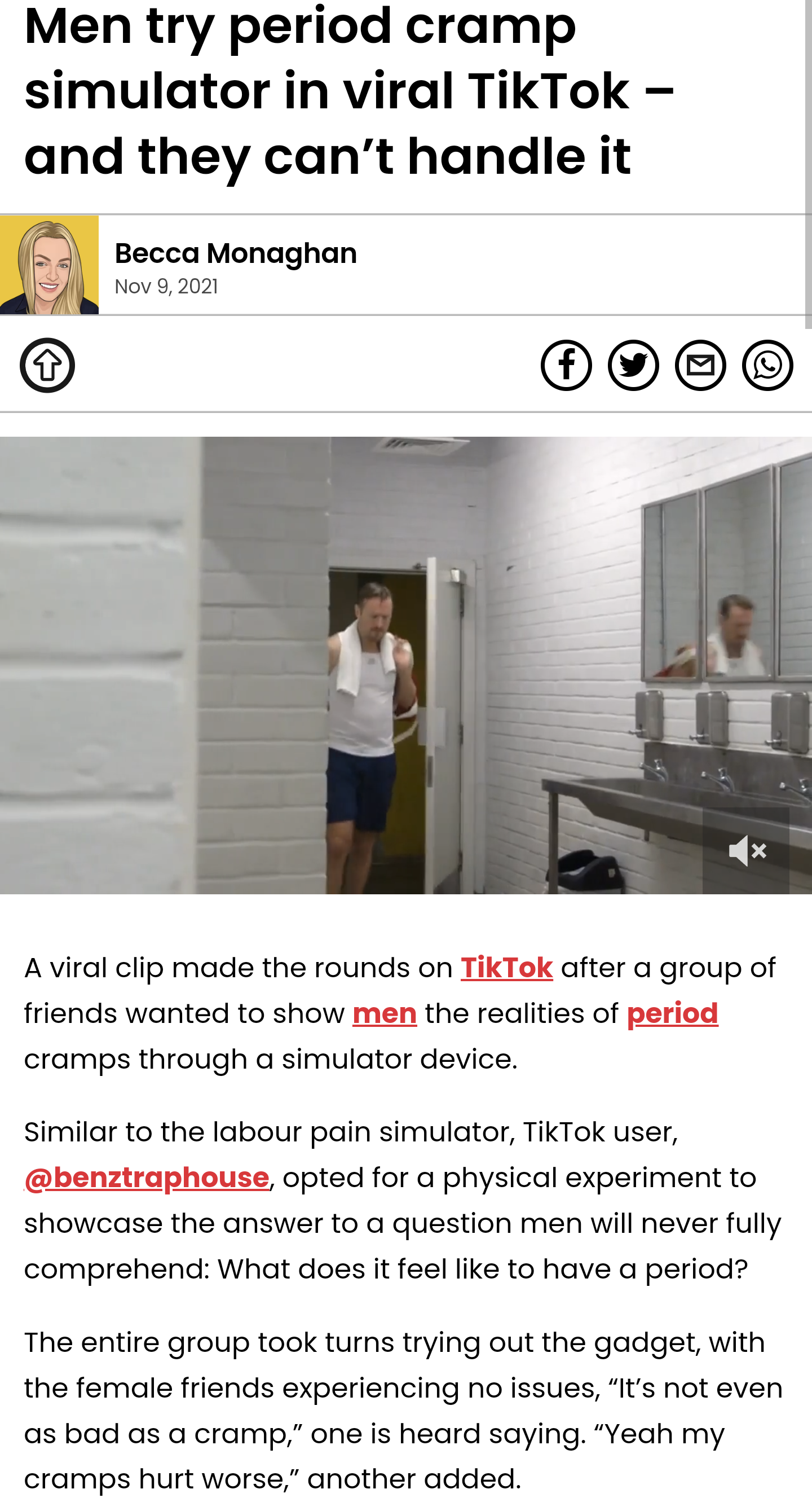
Task: Open @benztraphouse profile link
Action: pyautogui.click(x=147, y=1178)
